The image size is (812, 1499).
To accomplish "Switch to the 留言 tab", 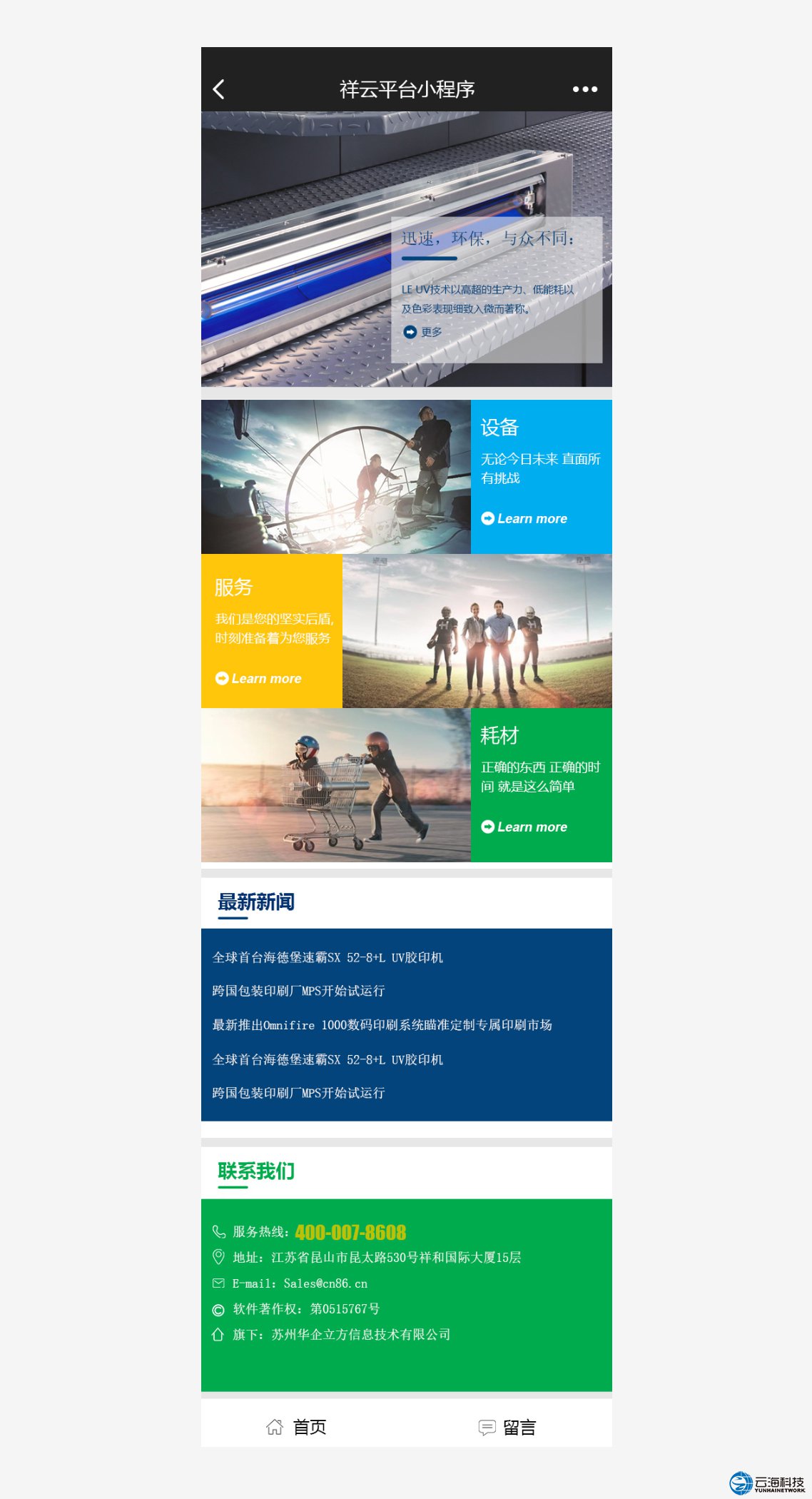I will [507, 1427].
